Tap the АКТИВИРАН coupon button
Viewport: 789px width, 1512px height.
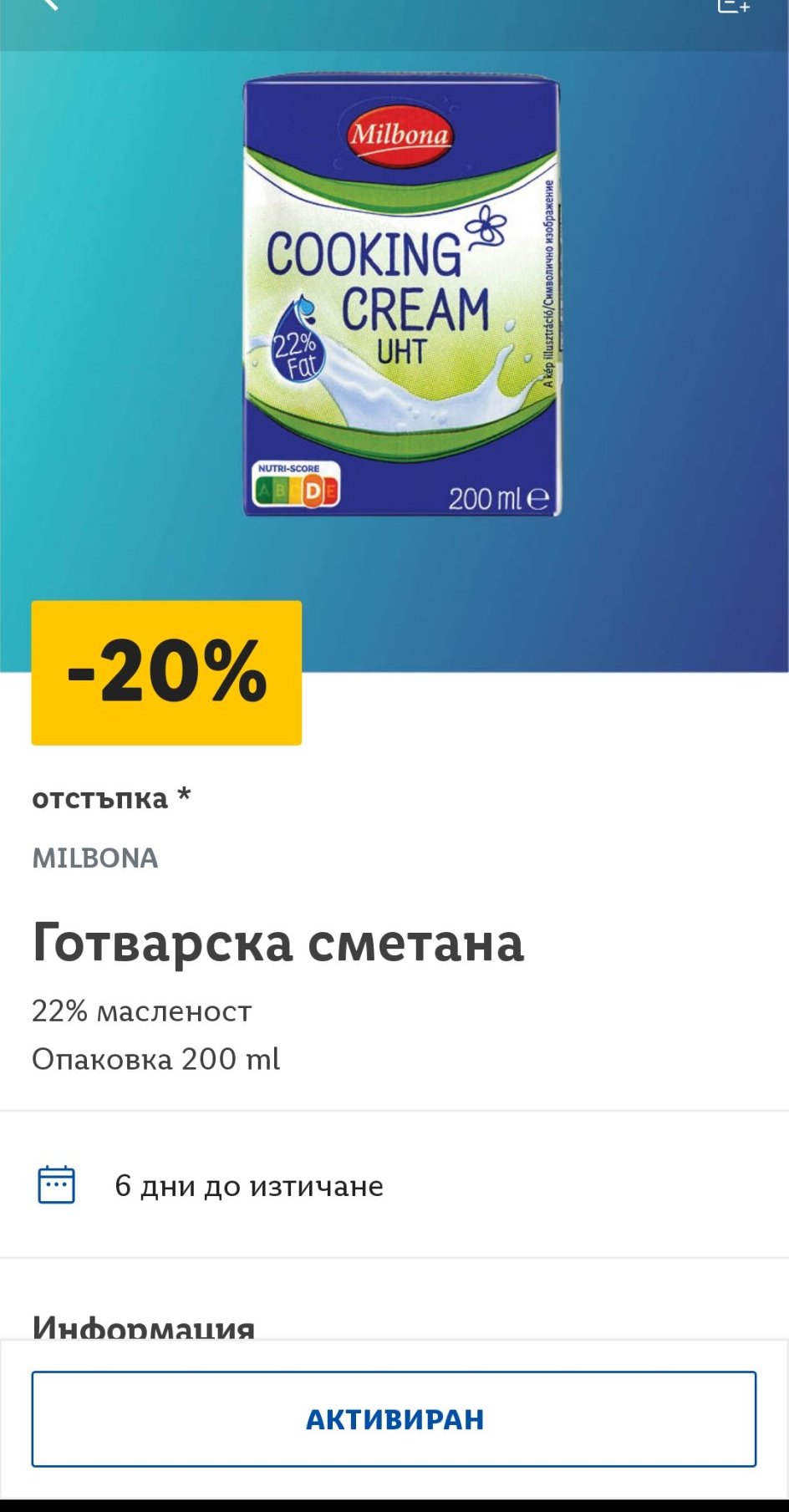point(394,1418)
